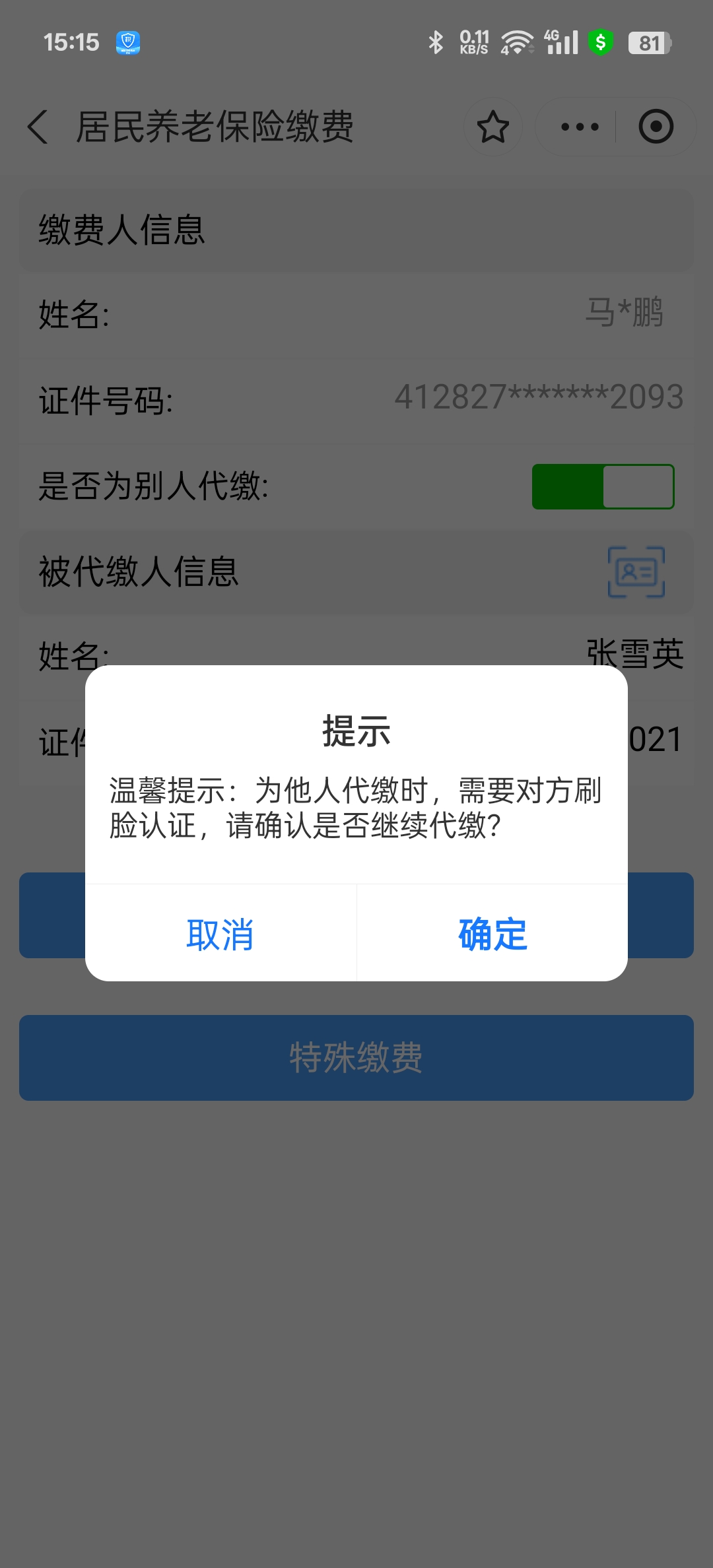Scan ID card for 被代缴人信息
Viewport: 713px width, 1568px height.
pyautogui.click(x=636, y=572)
